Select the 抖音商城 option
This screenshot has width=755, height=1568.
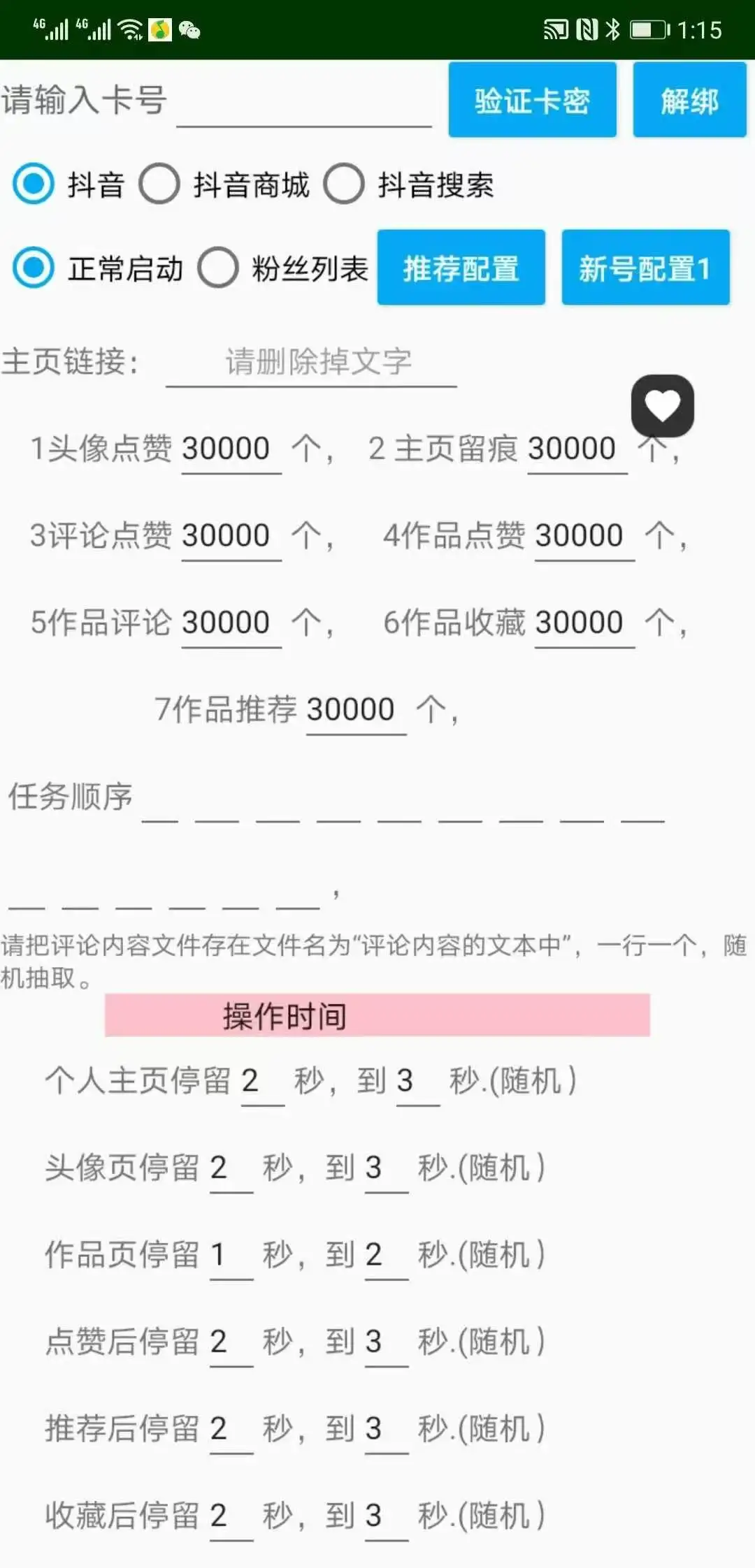click(x=159, y=184)
